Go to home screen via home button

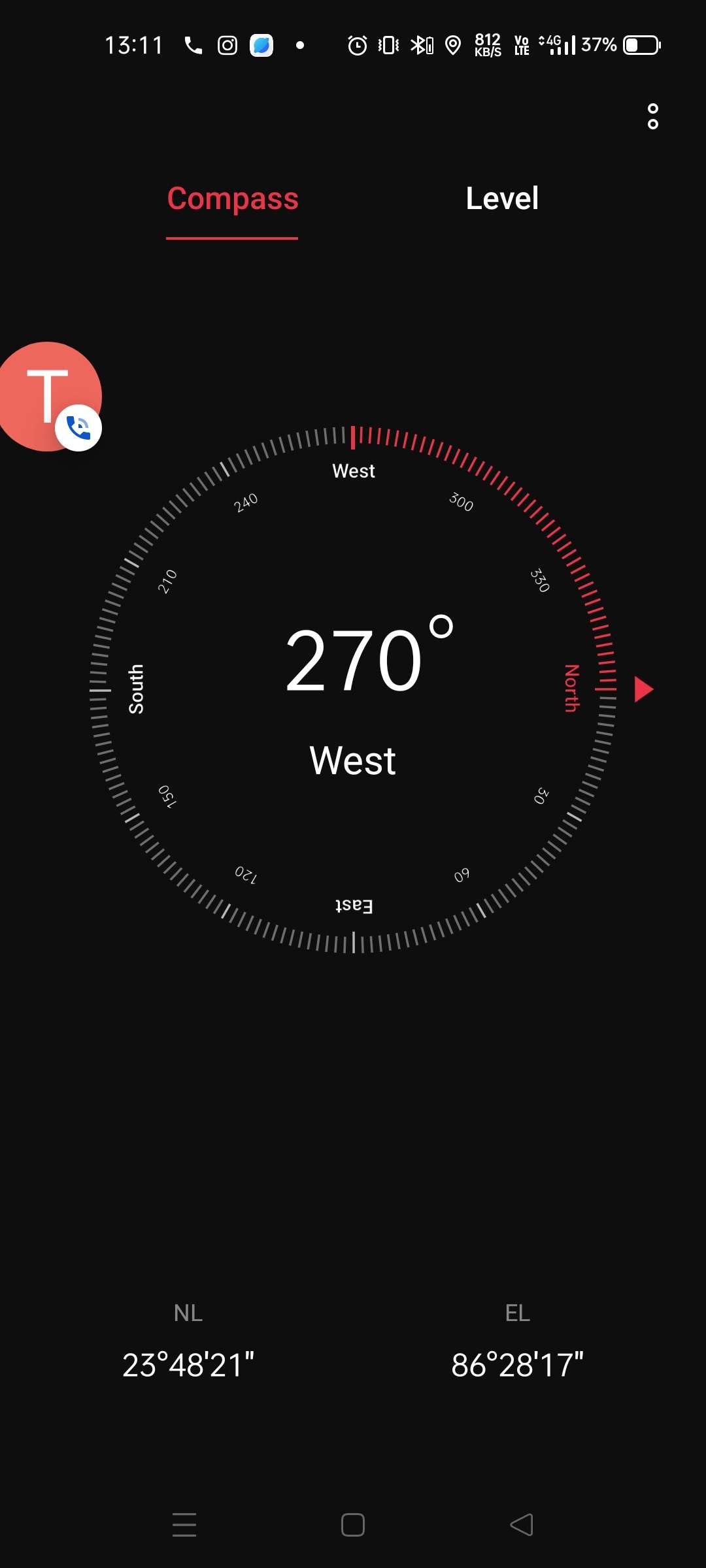click(353, 1525)
